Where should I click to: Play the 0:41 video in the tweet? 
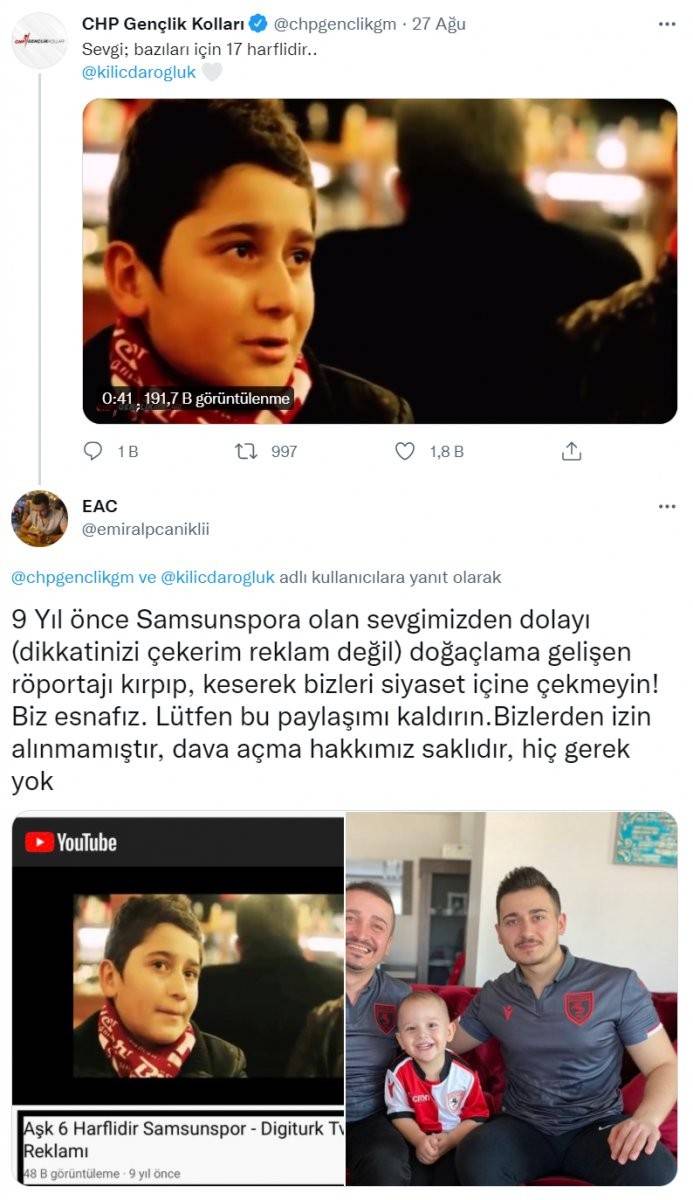379,261
